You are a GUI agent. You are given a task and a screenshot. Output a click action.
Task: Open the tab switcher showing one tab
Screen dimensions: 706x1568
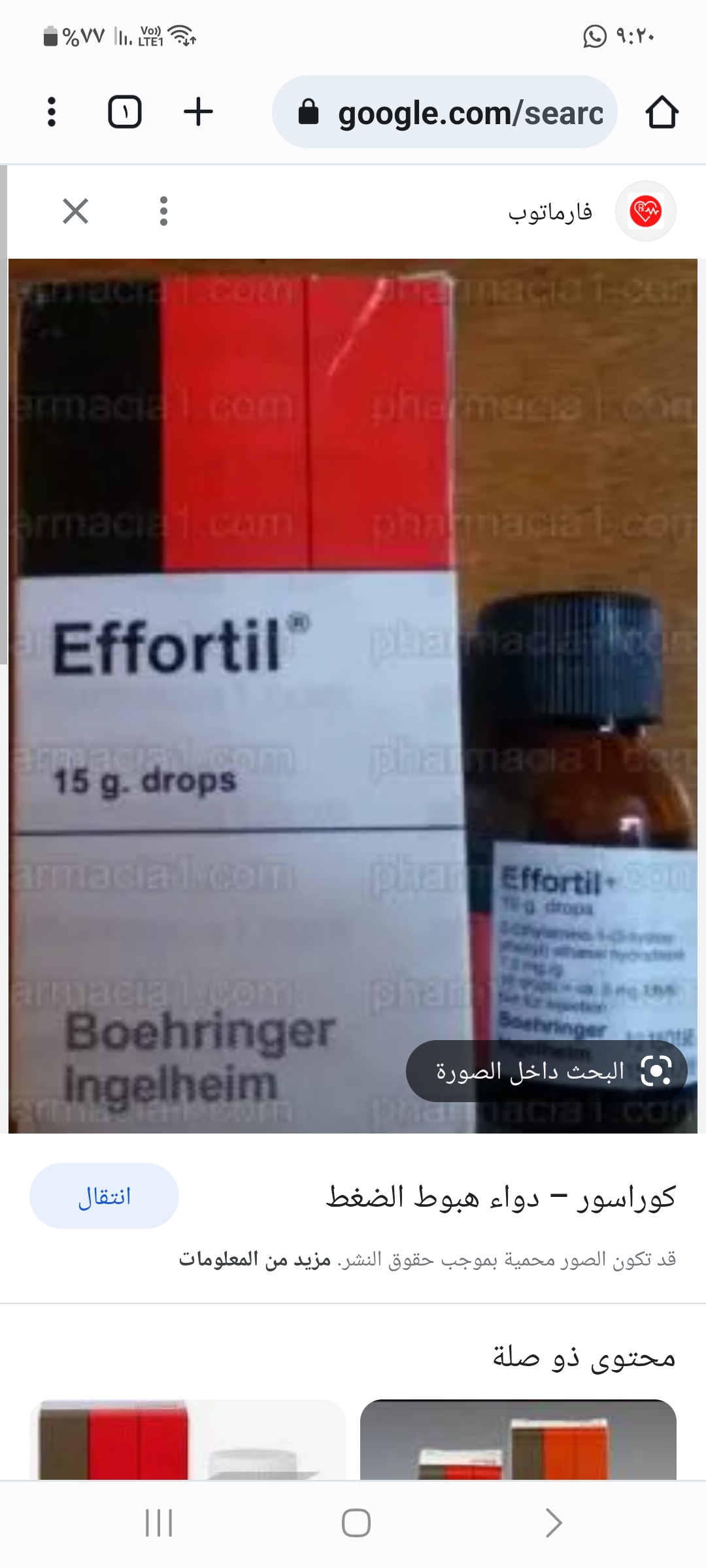tap(124, 112)
